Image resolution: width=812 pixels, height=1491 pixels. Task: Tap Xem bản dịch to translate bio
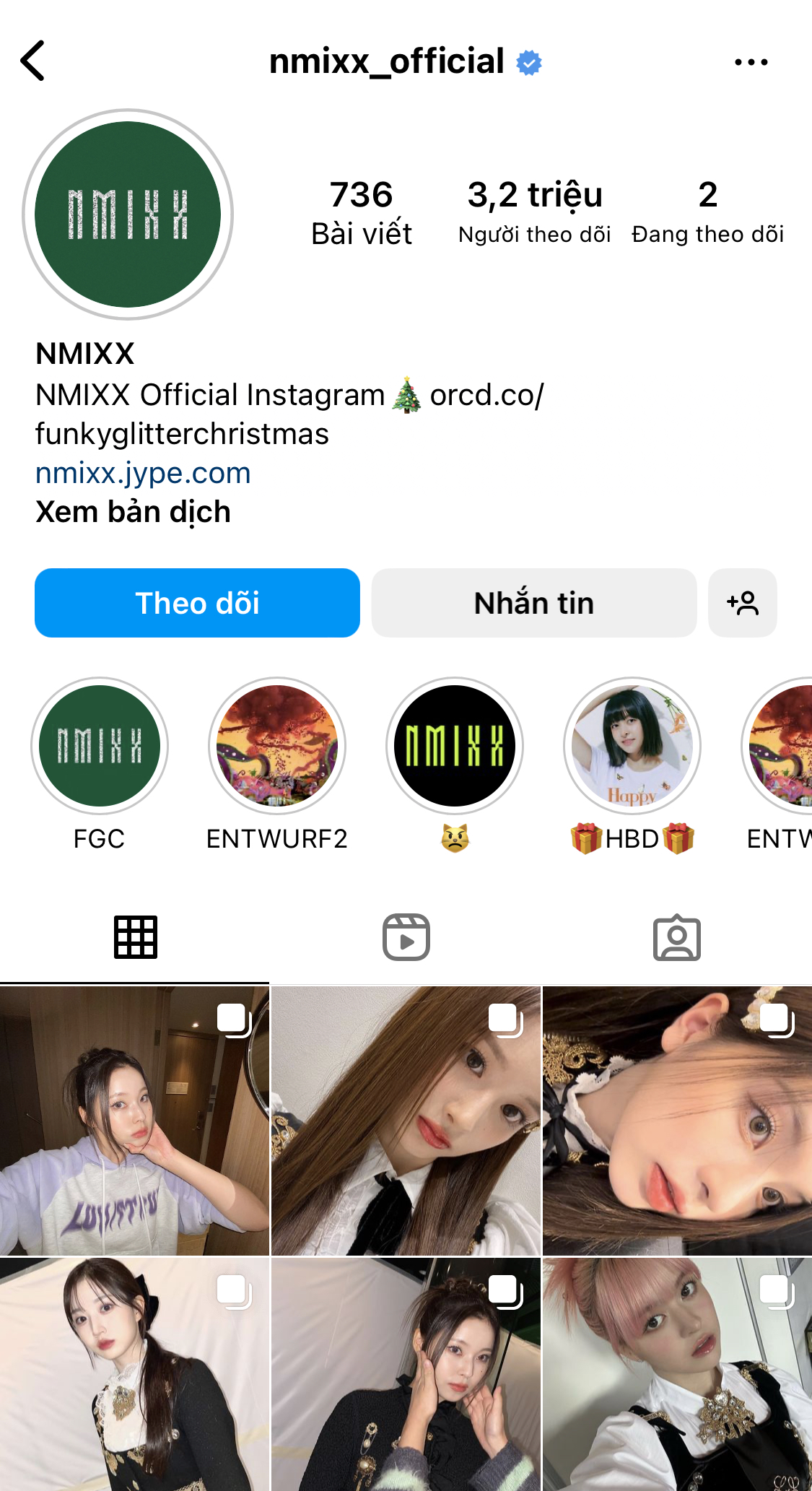133,512
